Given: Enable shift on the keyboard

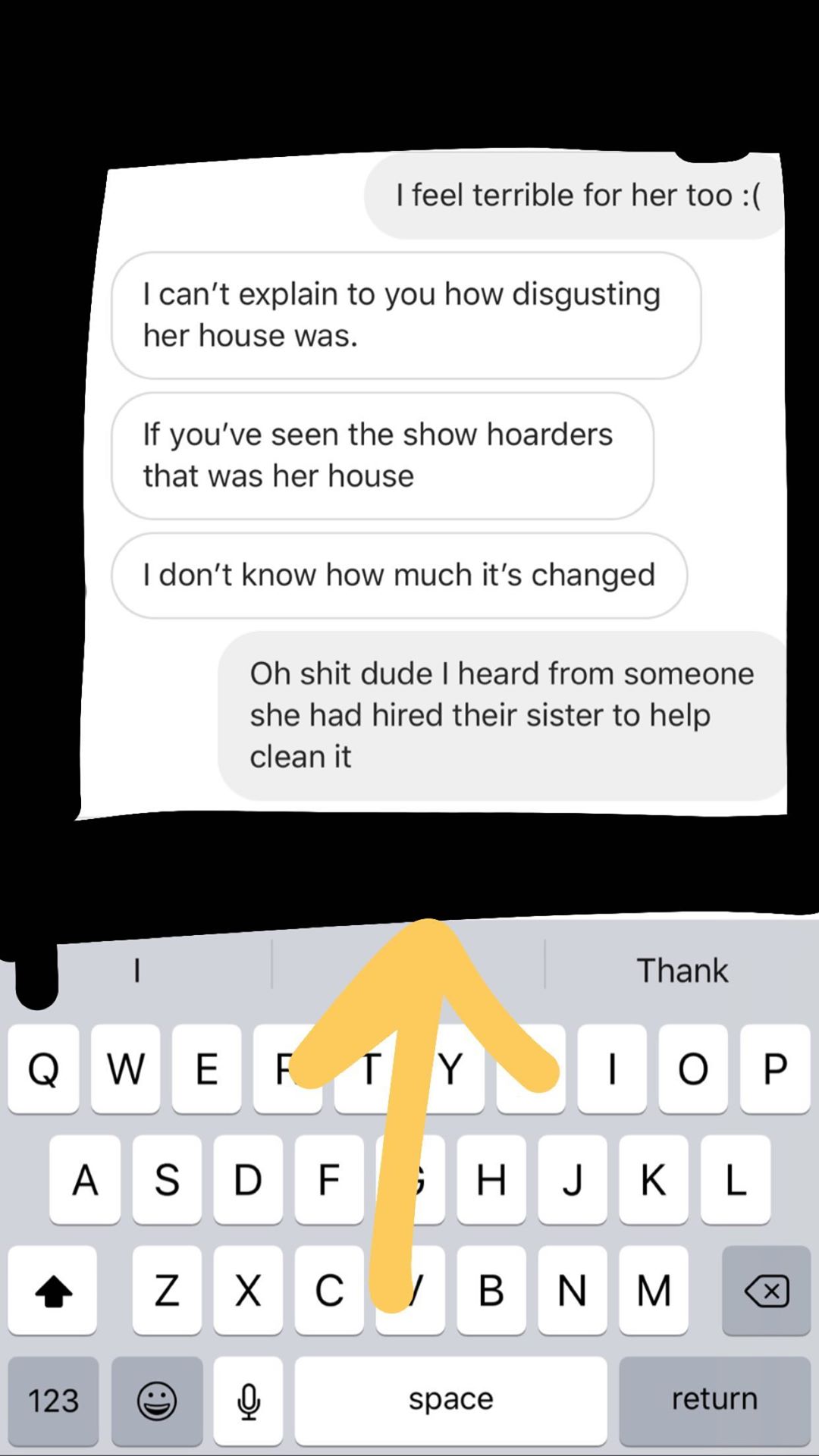Looking at the screenshot, I should [53, 1290].
